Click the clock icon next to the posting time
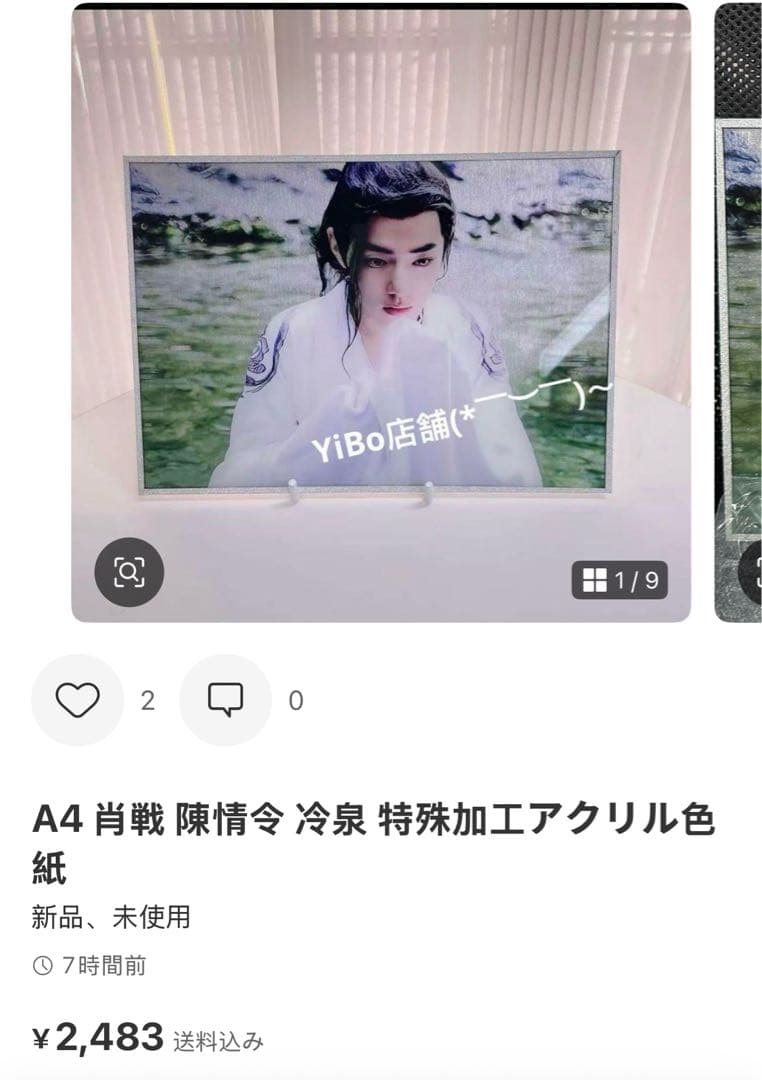This screenshot has height=1080, width=762. click(42, 966)
